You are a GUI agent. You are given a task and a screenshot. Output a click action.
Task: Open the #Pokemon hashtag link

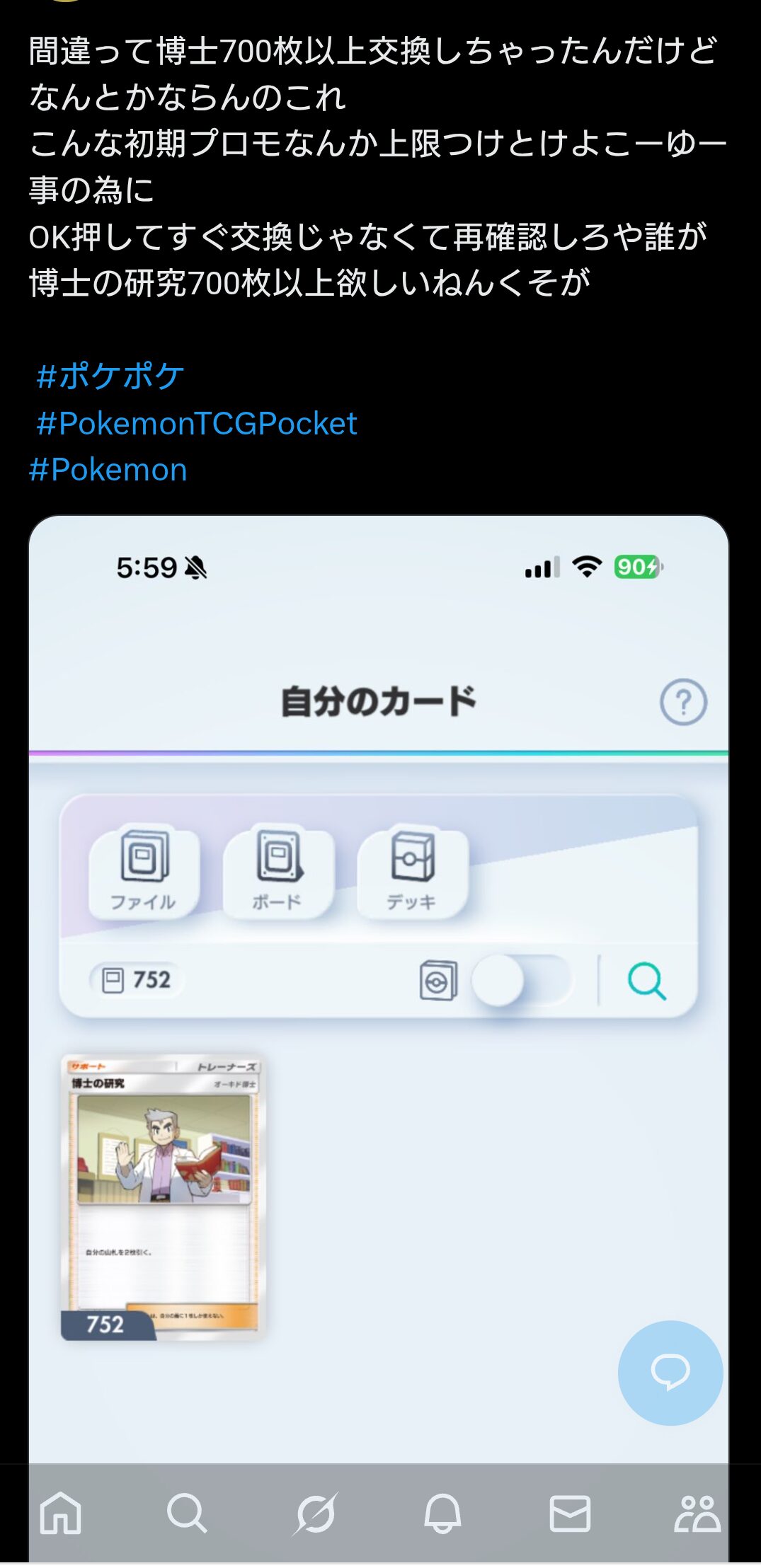pos(108,470)
